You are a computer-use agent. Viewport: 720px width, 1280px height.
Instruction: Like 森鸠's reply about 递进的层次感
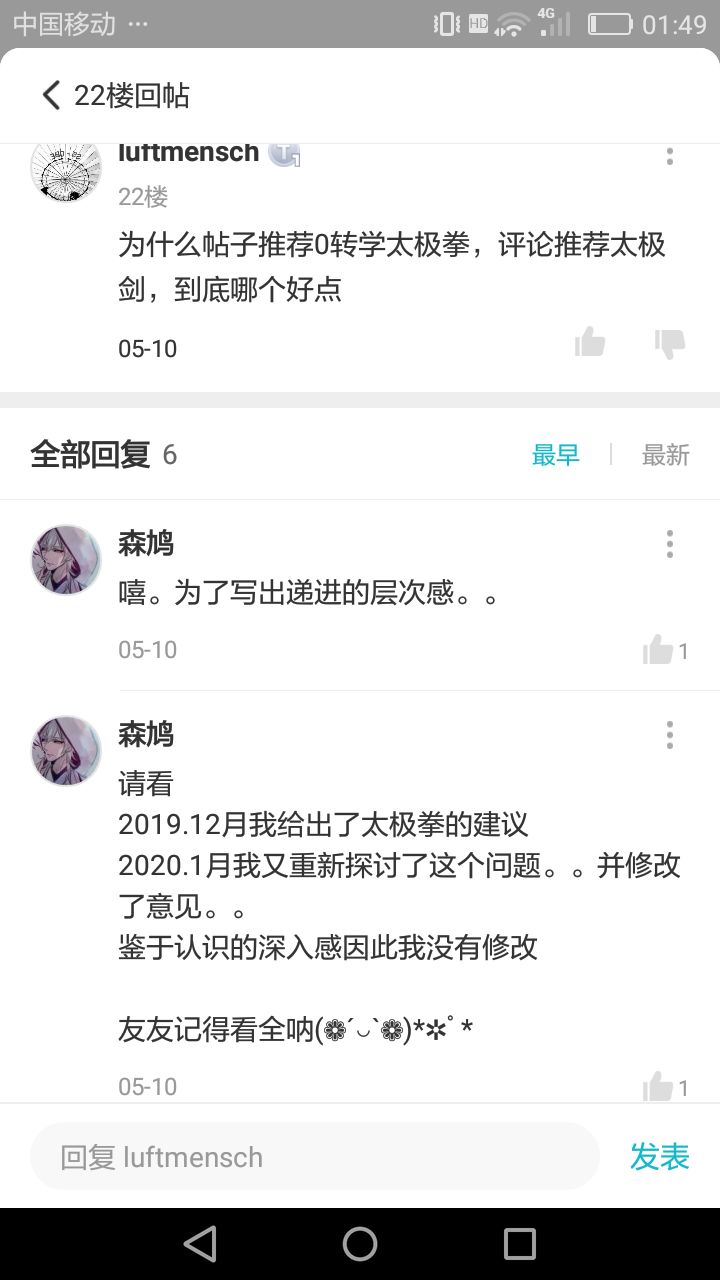click(659, 651)
